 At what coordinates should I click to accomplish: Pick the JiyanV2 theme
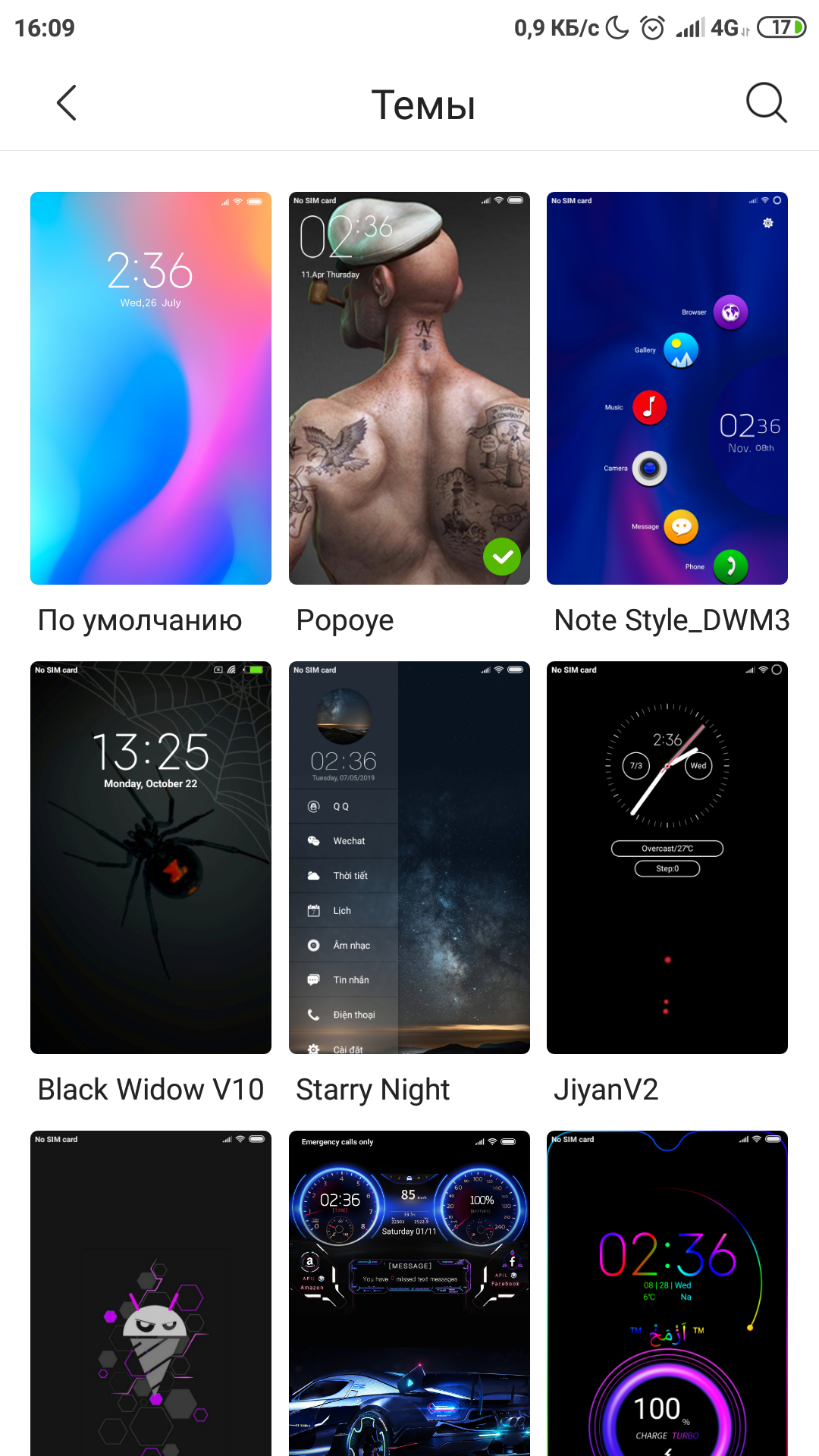click(667, 858)
